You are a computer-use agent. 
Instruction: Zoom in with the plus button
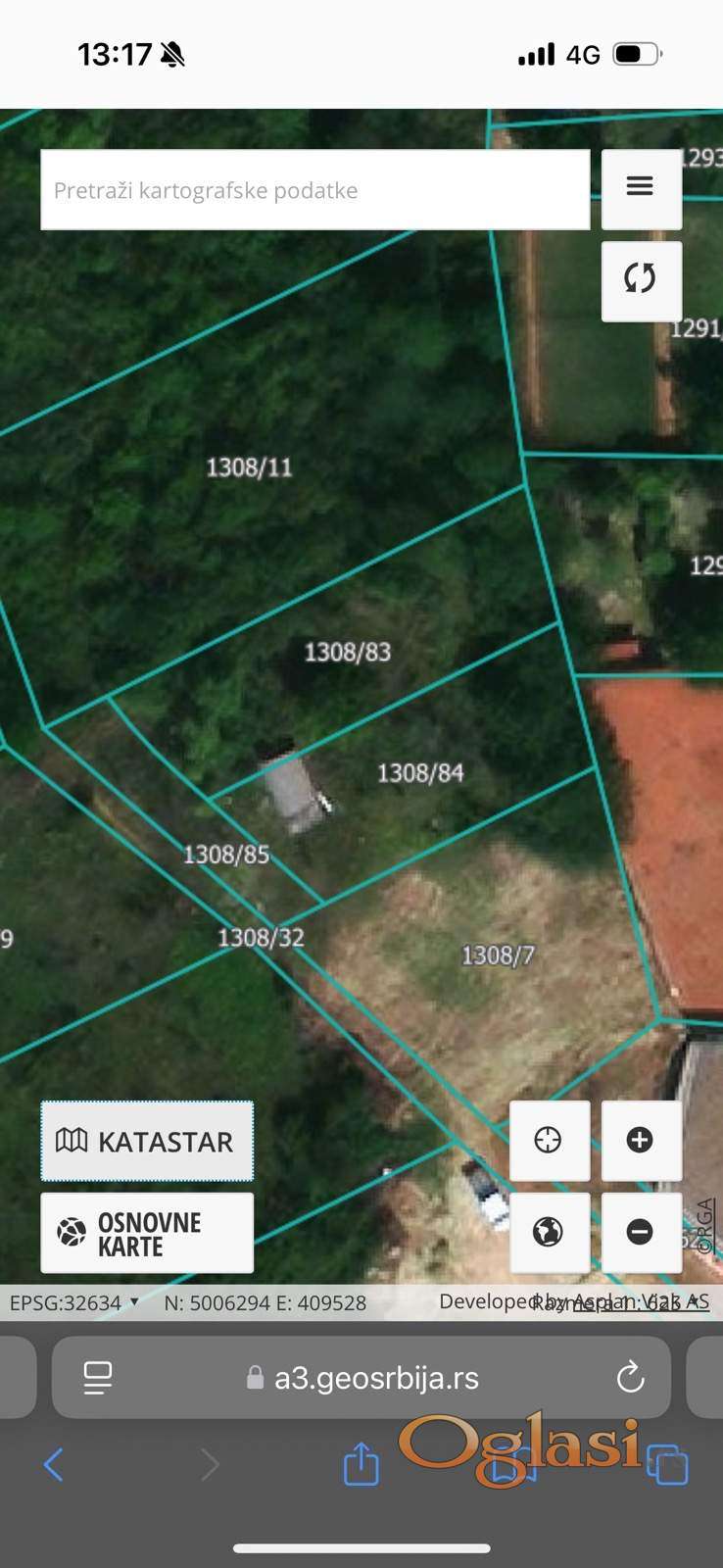641,1141
